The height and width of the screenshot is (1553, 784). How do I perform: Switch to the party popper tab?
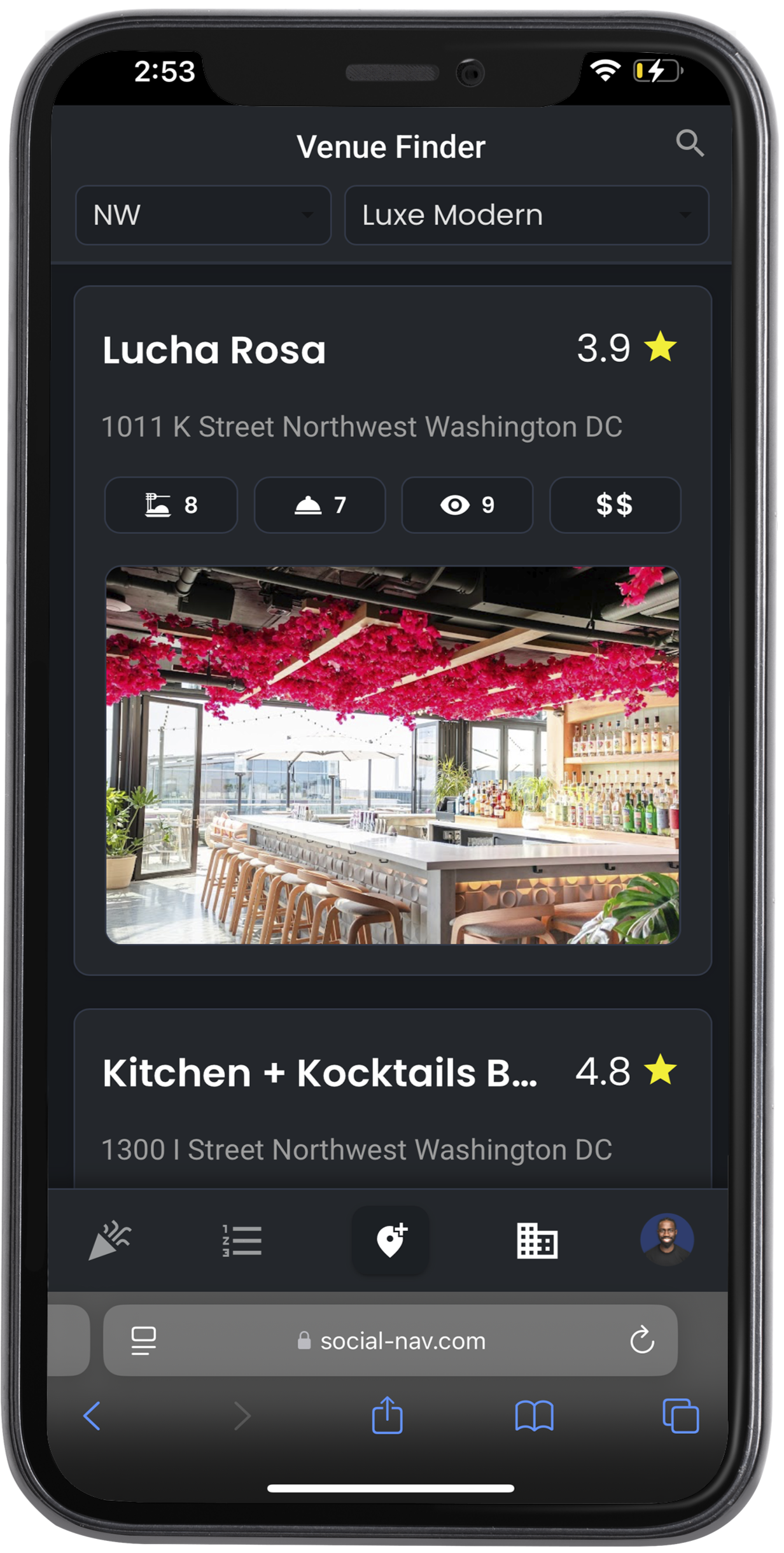point(109,1240)
